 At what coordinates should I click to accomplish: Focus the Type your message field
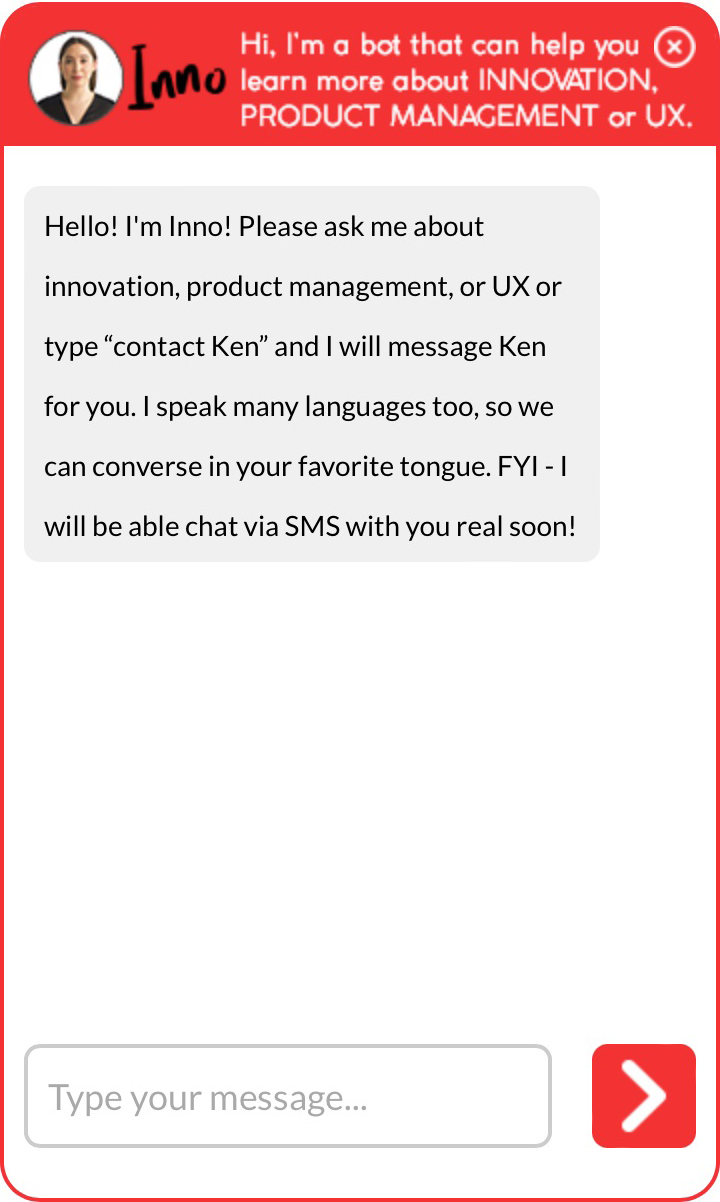[x=288, y=1097]
